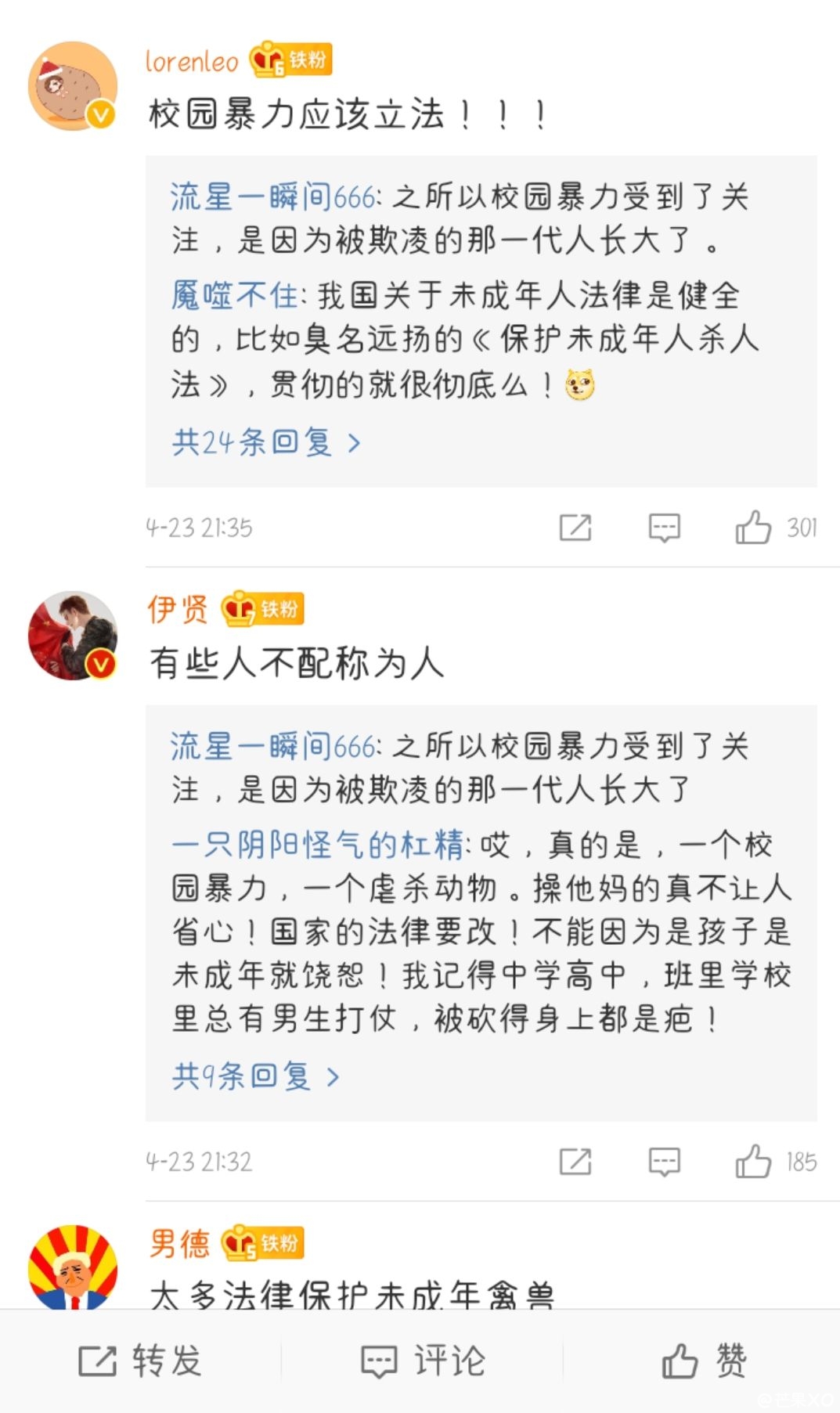Open 一只阴阳怪气的杠精 user link
840x1413 pixels.
point(317,845)
